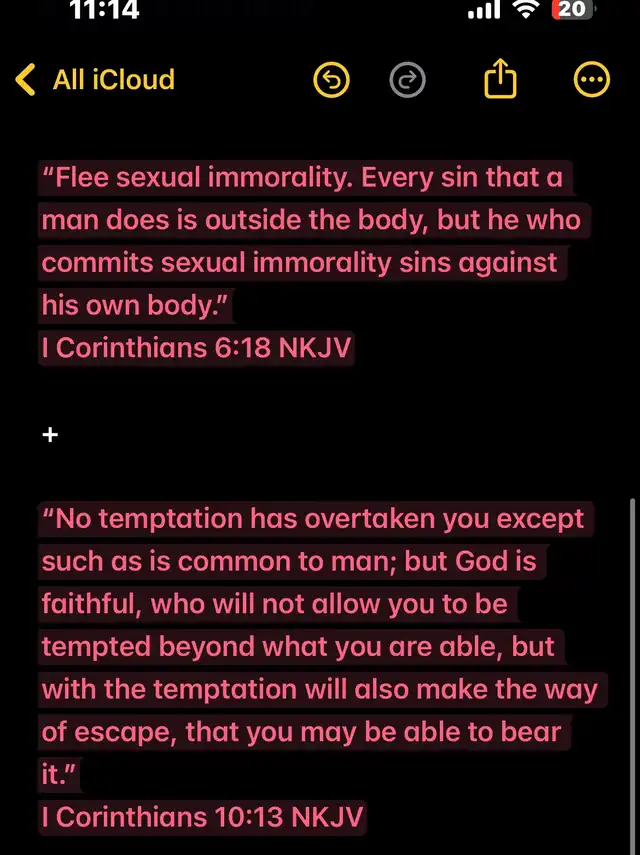This screenshot has height=855, width=640.
Task: Undo the last edit
Action: [x=331, y=81]
